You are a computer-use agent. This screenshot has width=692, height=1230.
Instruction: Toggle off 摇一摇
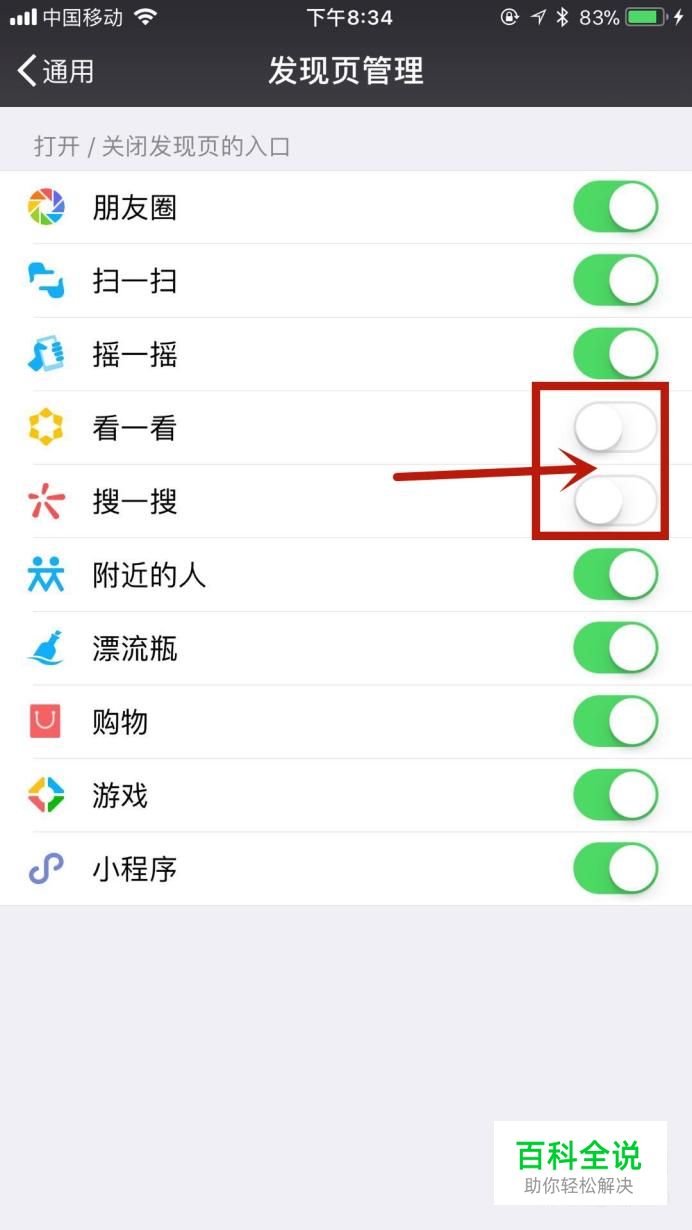(616, 354)
